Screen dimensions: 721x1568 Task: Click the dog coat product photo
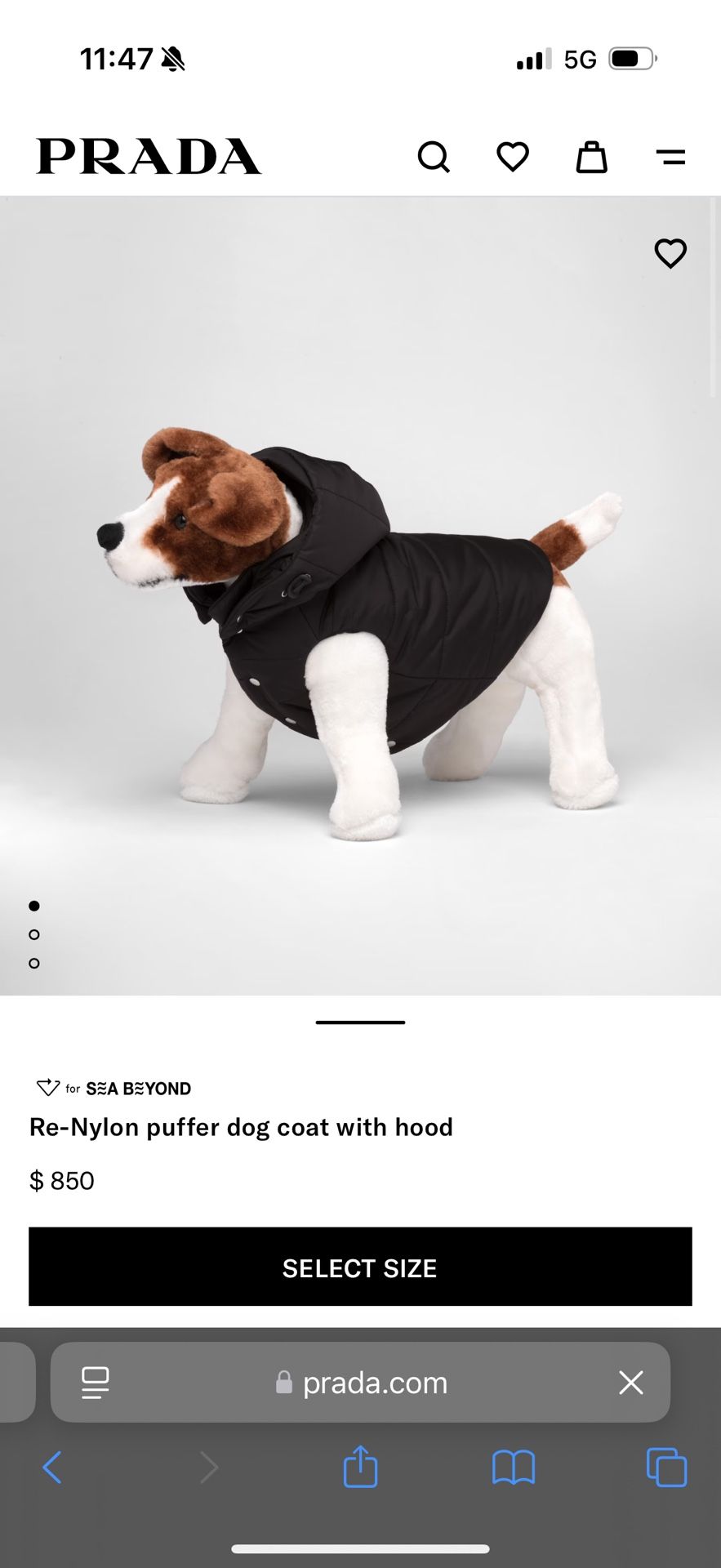(359, 596)
